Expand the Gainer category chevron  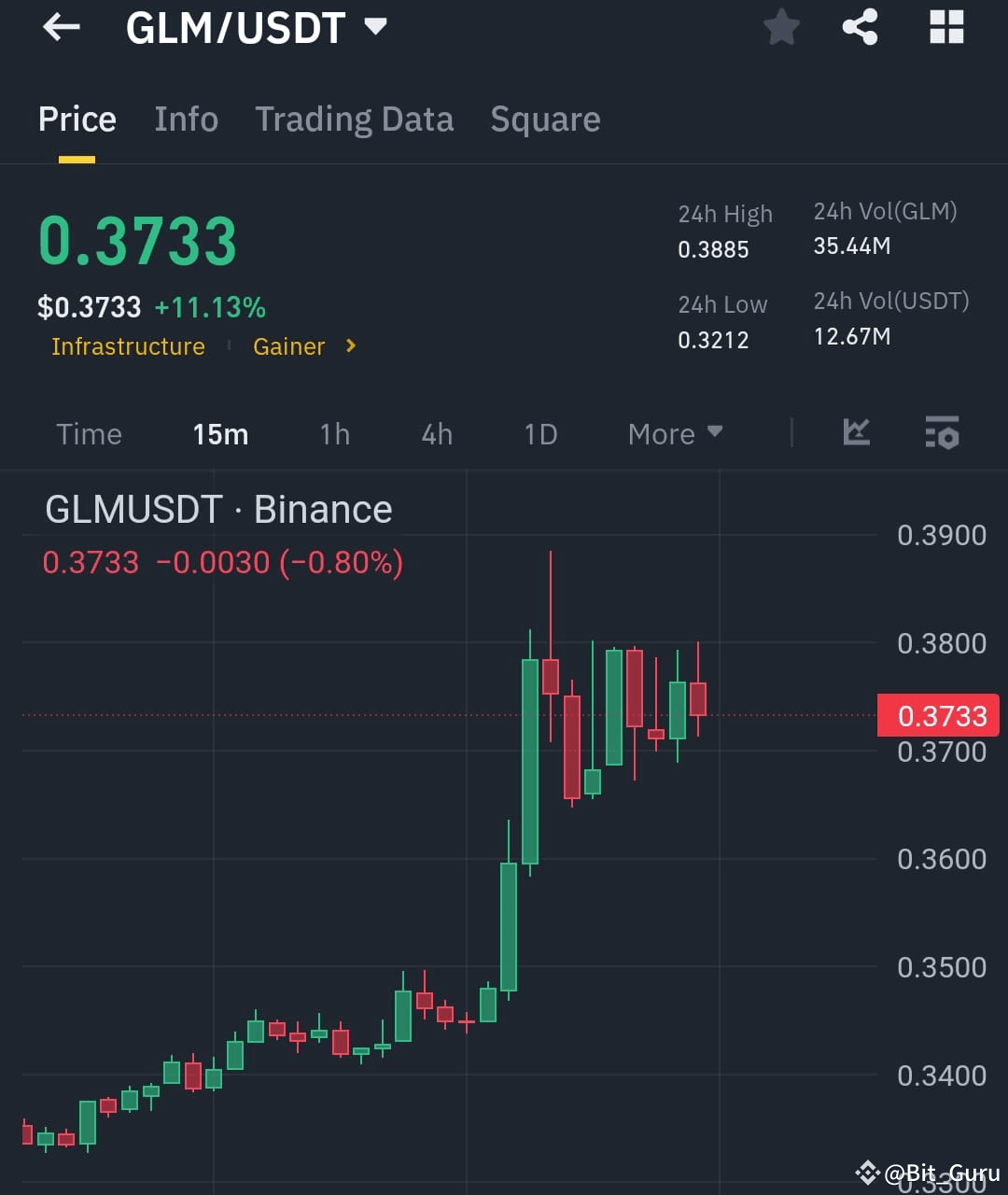coord(350,346)
